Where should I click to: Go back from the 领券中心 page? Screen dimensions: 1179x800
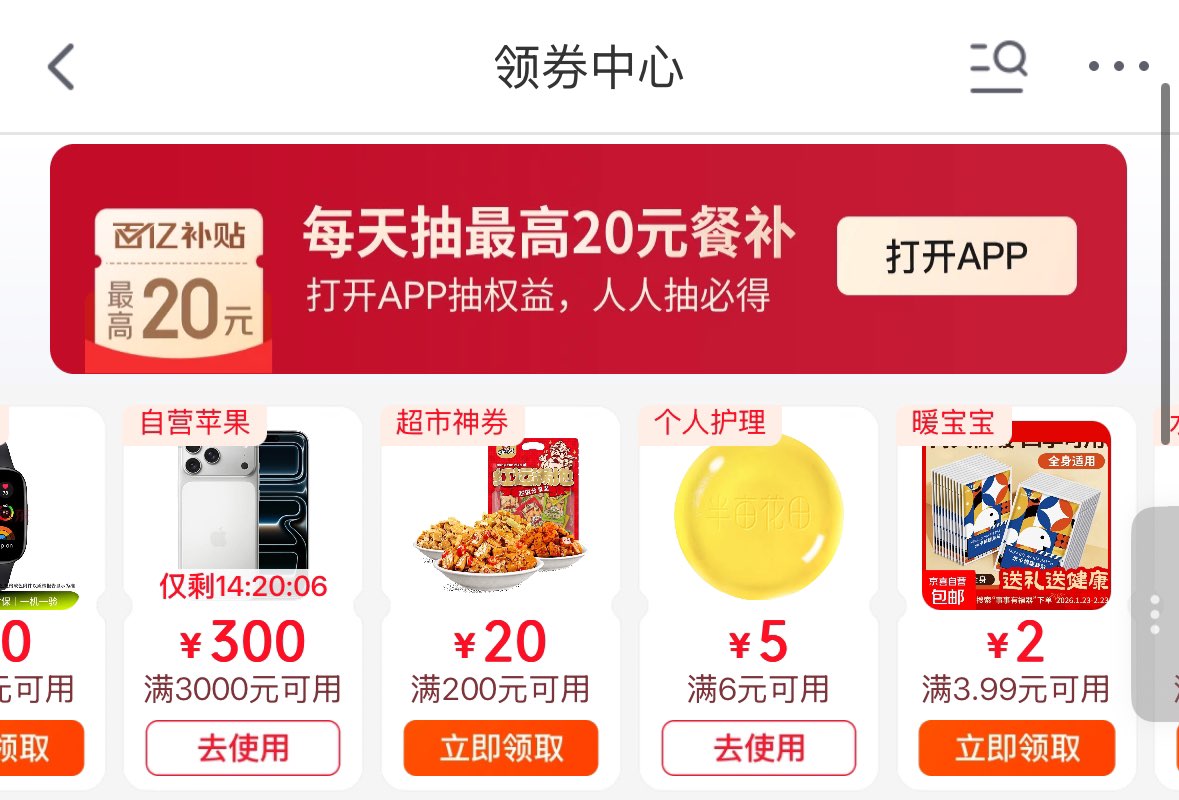pyautogui.click(x=62, y=68)
